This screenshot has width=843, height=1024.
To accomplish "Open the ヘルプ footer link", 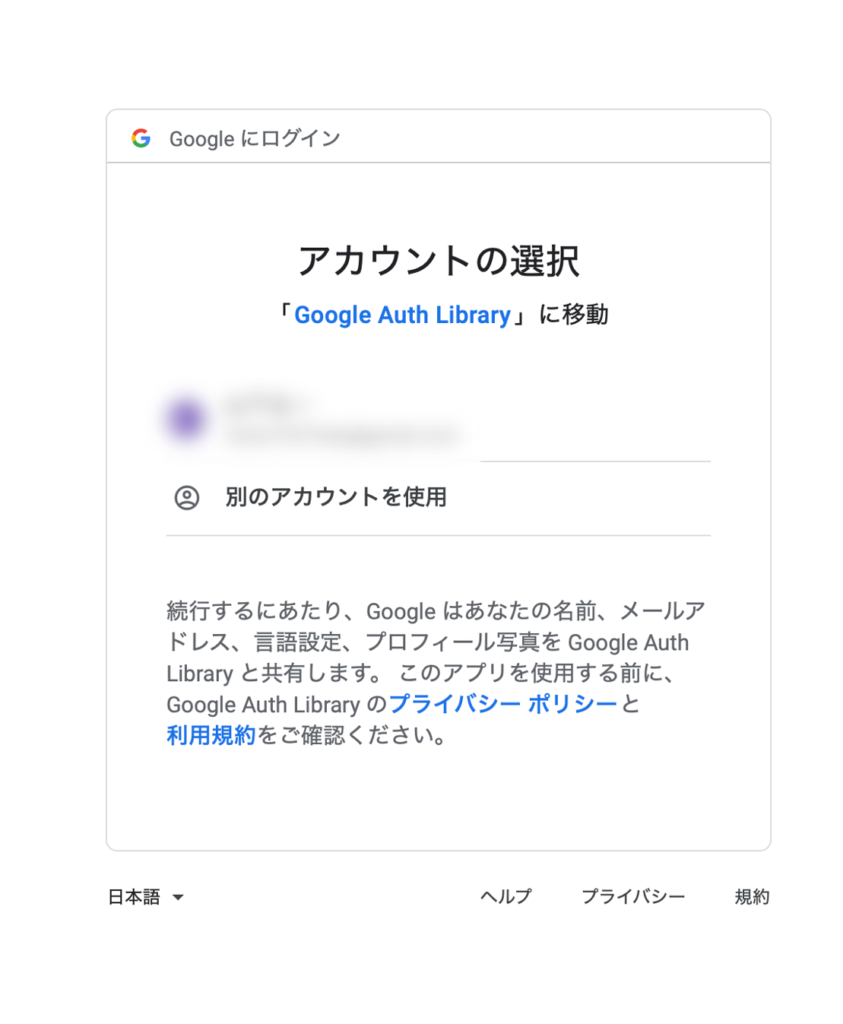I will (505, 897).
